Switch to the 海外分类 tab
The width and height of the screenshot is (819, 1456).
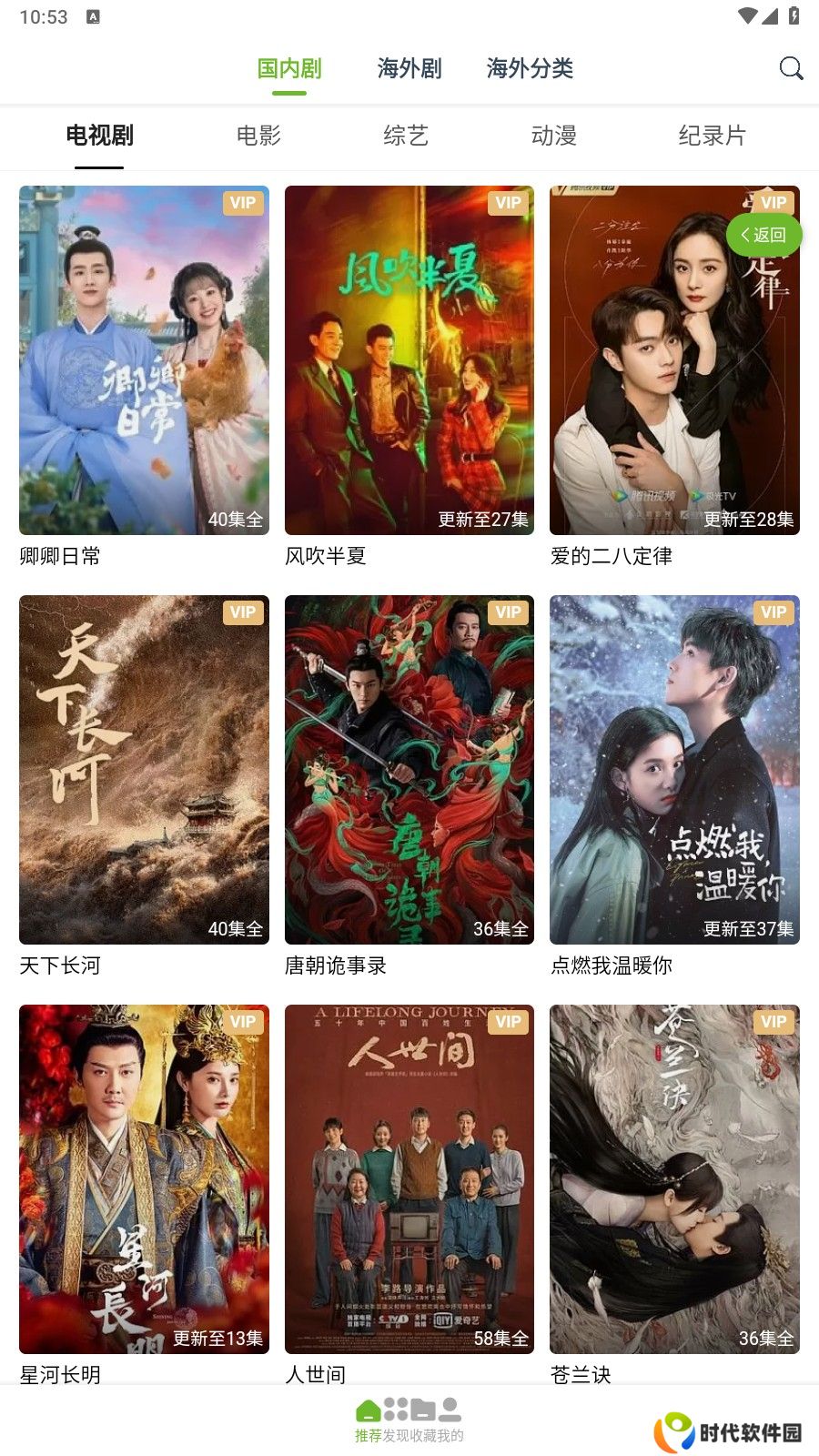pos(530,68)
